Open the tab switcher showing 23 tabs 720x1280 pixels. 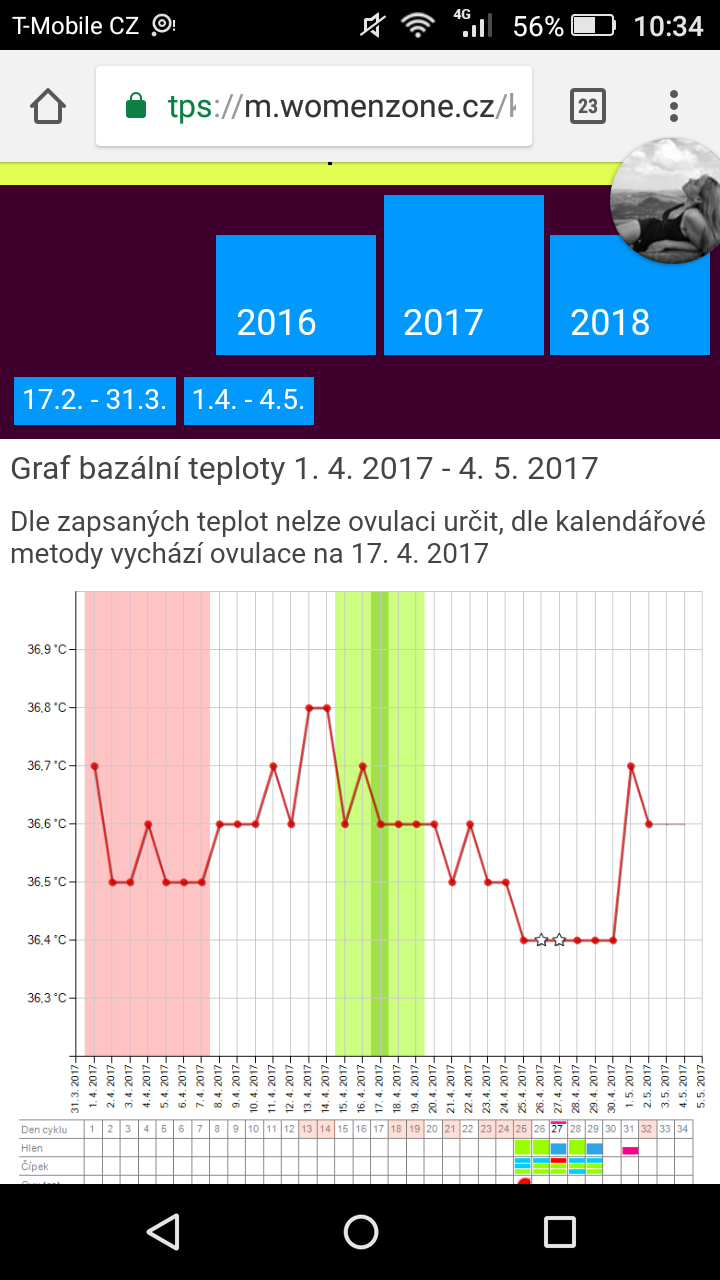588,106
